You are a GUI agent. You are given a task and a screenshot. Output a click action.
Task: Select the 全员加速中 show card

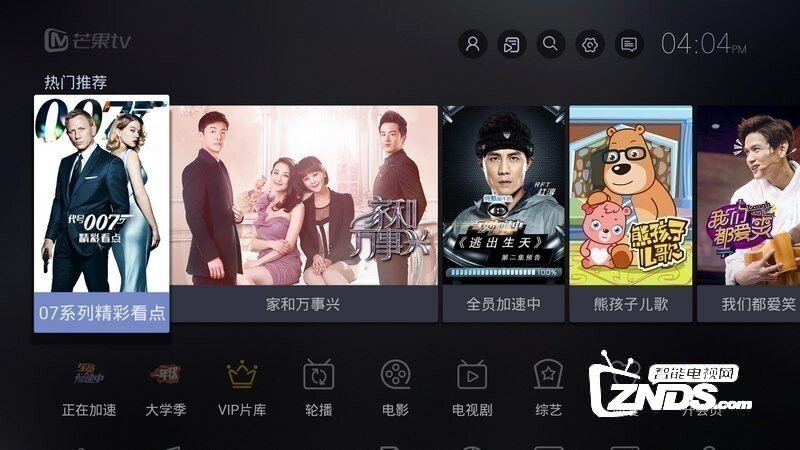(503, 212)
